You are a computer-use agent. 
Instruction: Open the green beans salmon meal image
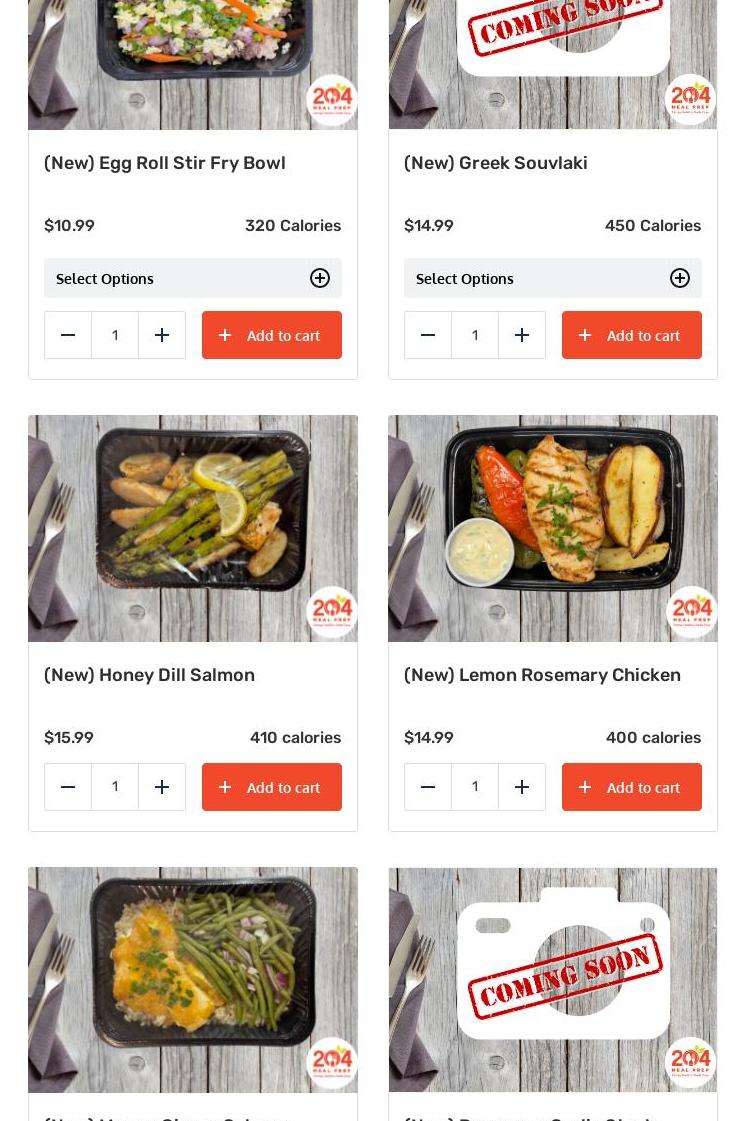coord(193,980)
